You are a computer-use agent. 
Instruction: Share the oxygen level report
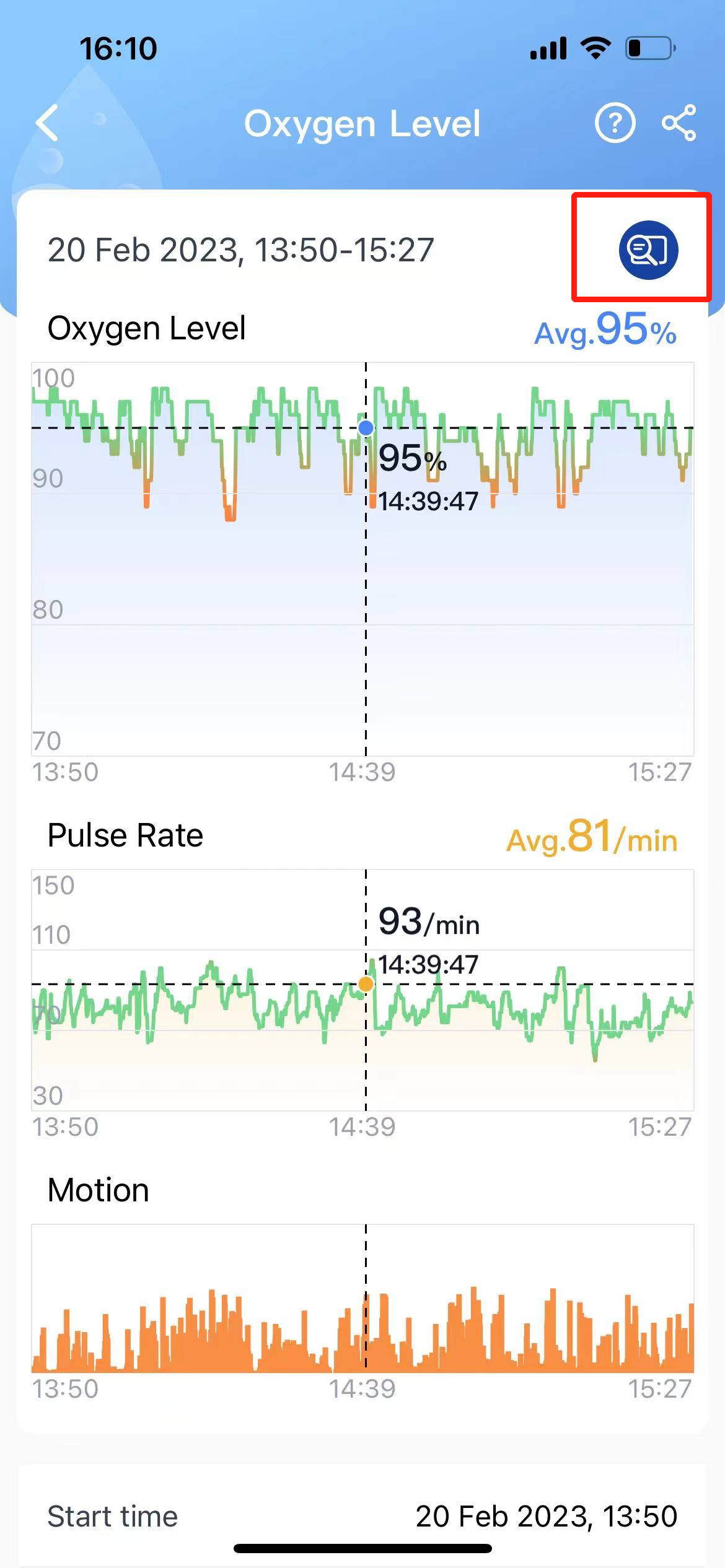pyautogui.click(x=679, y=123)
